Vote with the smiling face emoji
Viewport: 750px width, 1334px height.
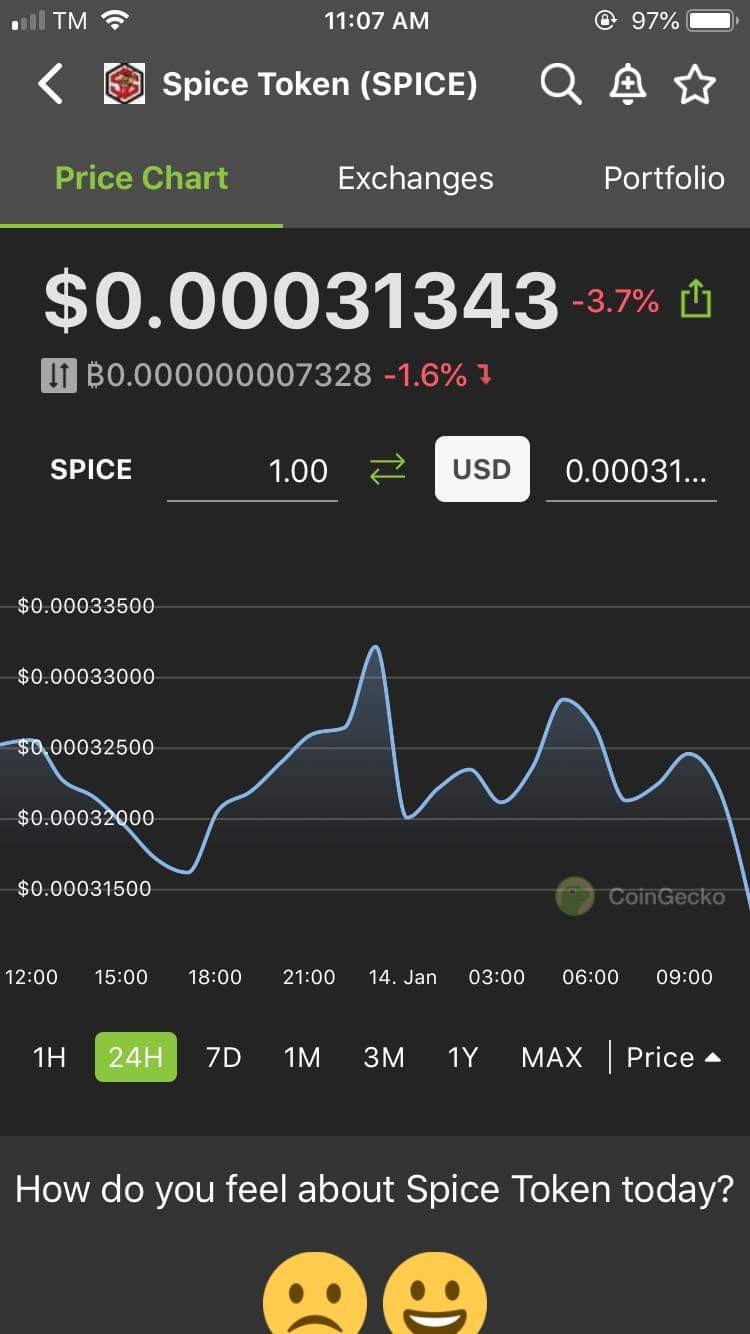434,1295
